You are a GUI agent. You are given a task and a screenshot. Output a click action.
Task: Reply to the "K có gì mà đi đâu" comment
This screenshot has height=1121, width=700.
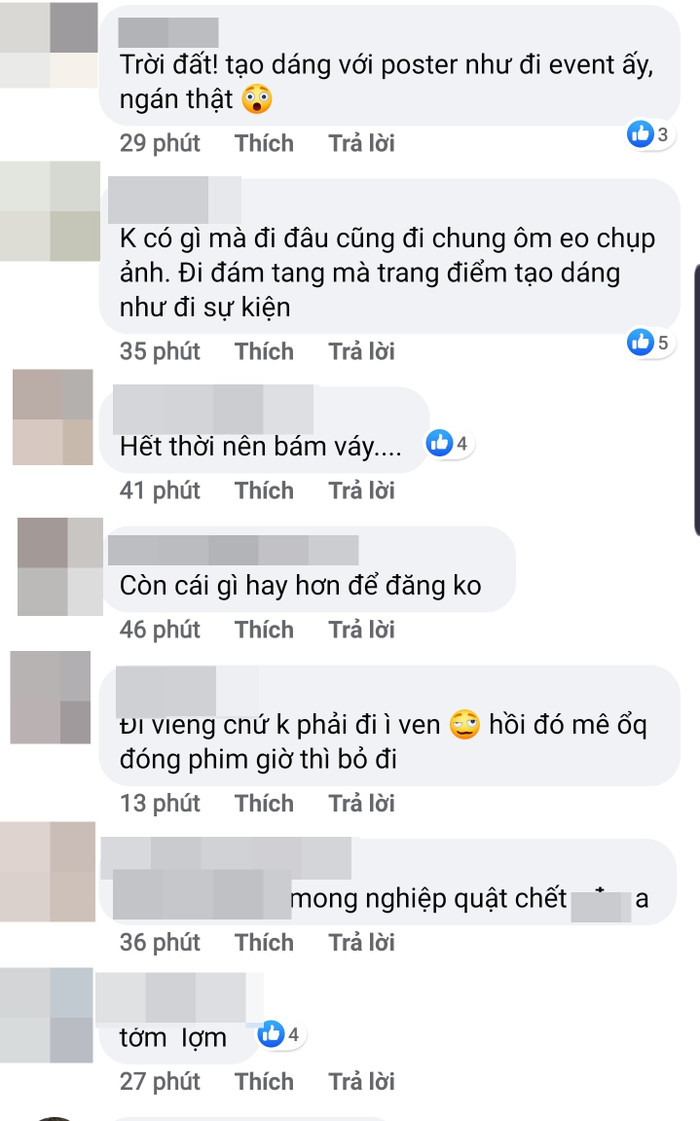pyautogui.click(x=361, y=351)
